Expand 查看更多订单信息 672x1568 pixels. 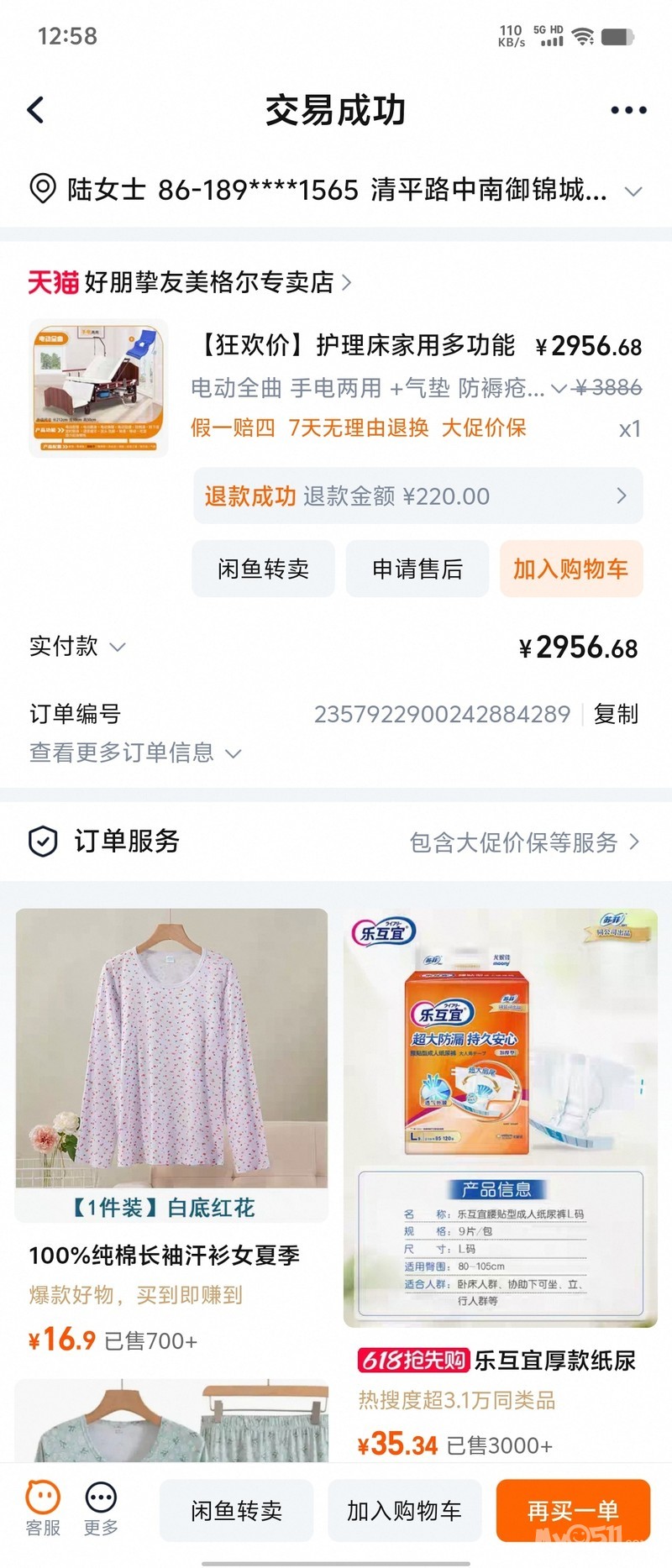tap(135, 753)
